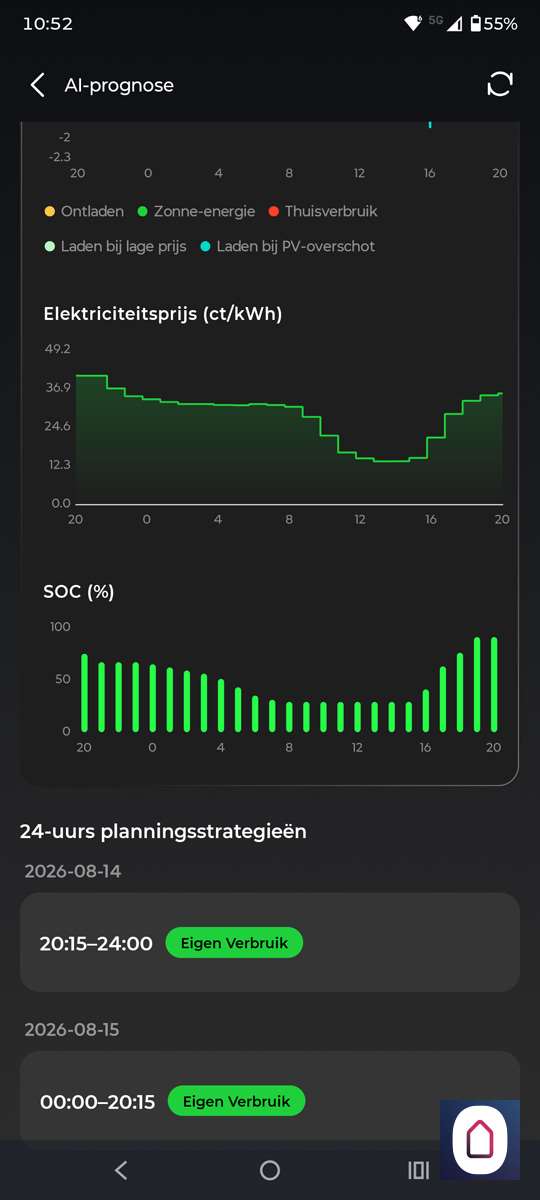Refresh the AI-prognose data

pyautogui.click(x=499, y=85)
